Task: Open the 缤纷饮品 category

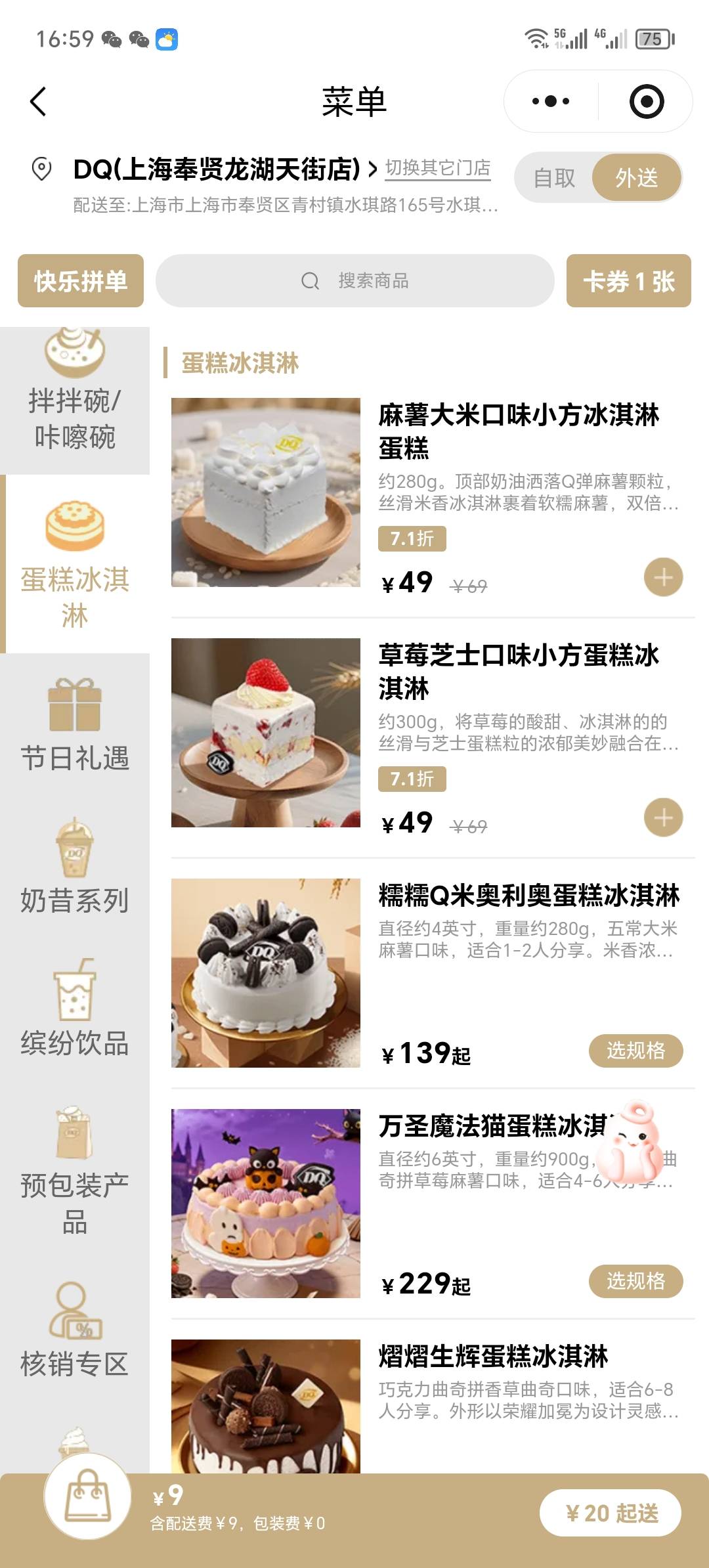Action: tap(75, 1008)
